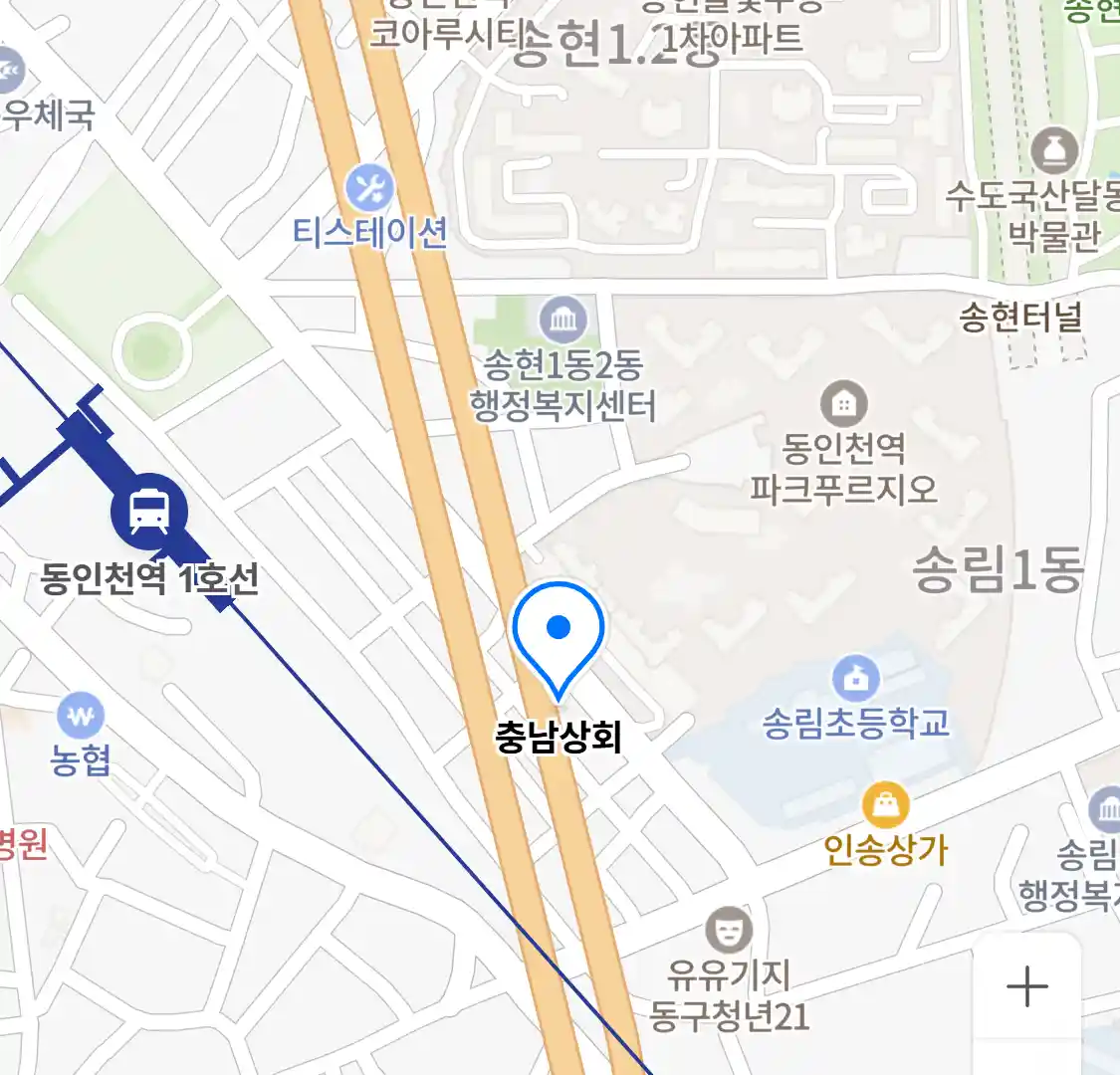Open the 동인천역 1호선 station marker
This screenshot has width=1120, height=1075.
(149, 512)
